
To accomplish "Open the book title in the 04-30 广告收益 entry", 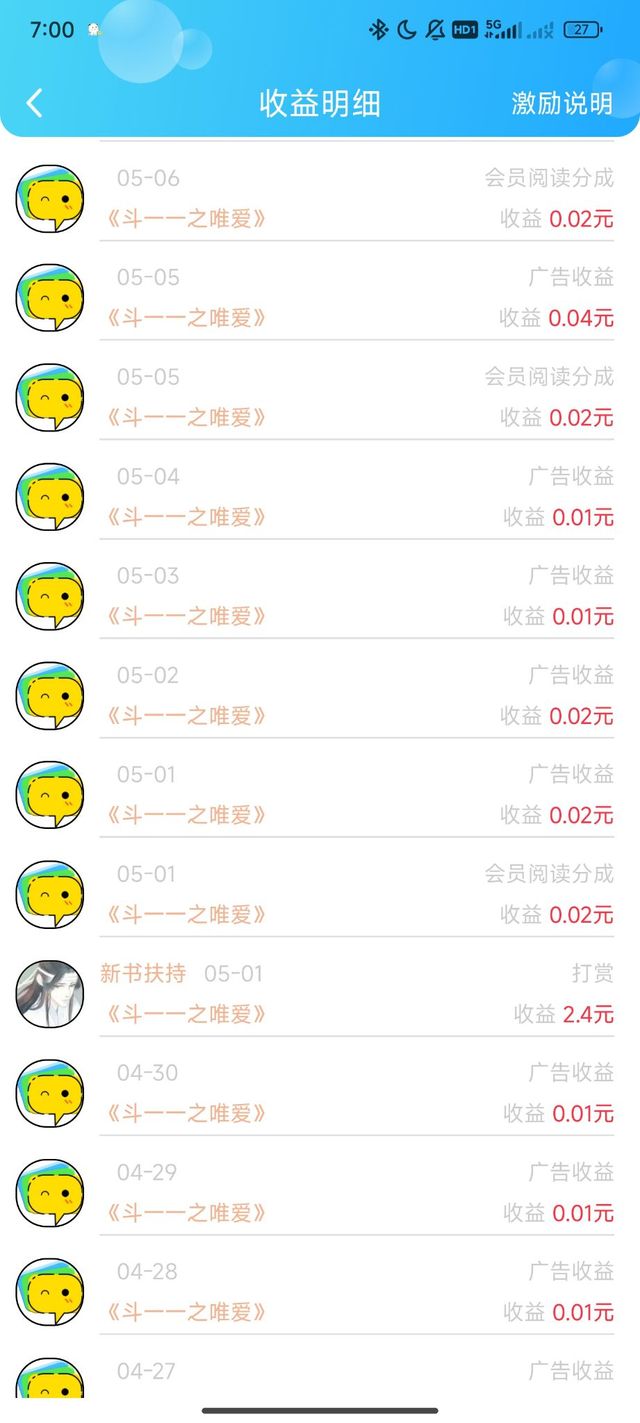I will [x=186, y=1113].
